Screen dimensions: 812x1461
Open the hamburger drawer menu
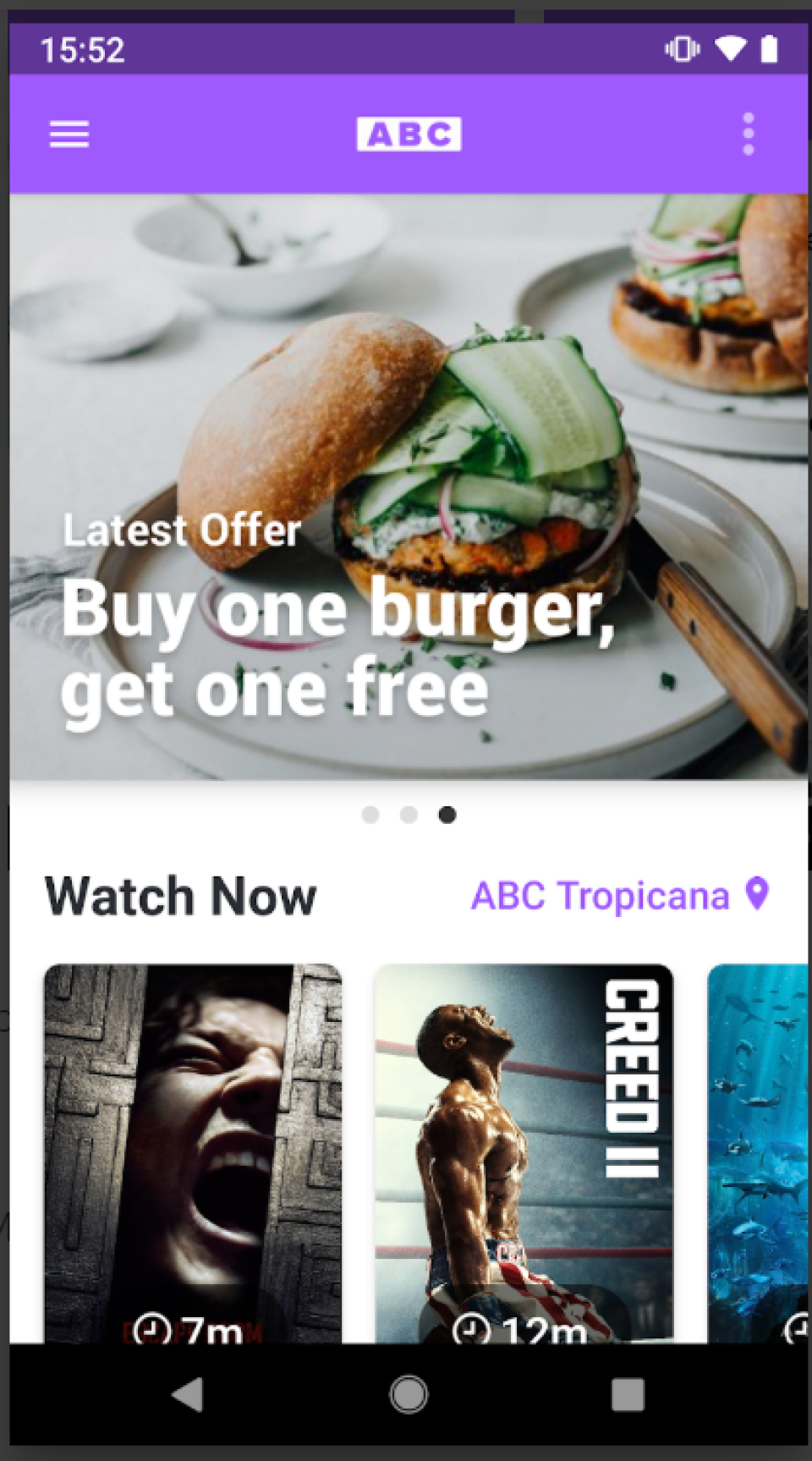[69, 134]
